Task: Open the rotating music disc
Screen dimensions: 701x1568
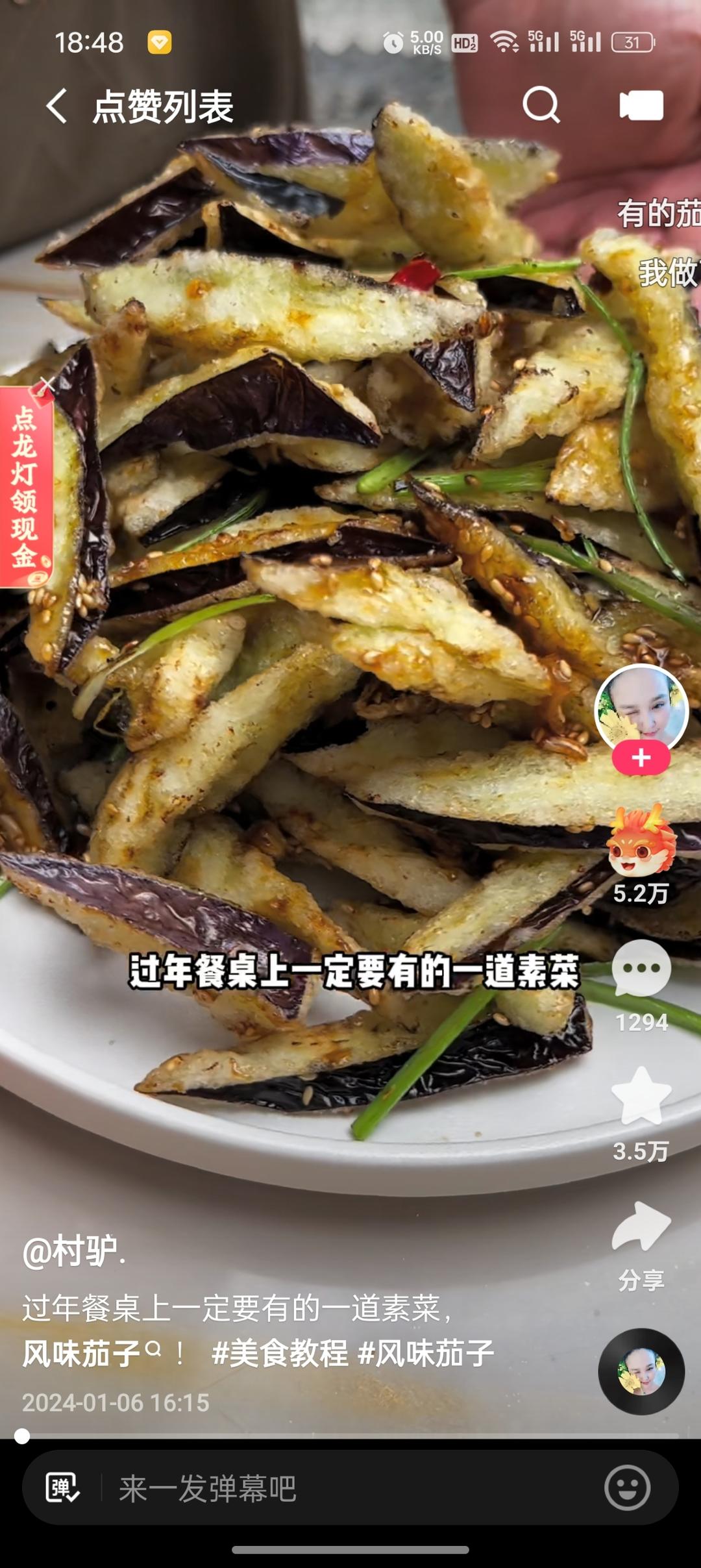Action: 641,1371
